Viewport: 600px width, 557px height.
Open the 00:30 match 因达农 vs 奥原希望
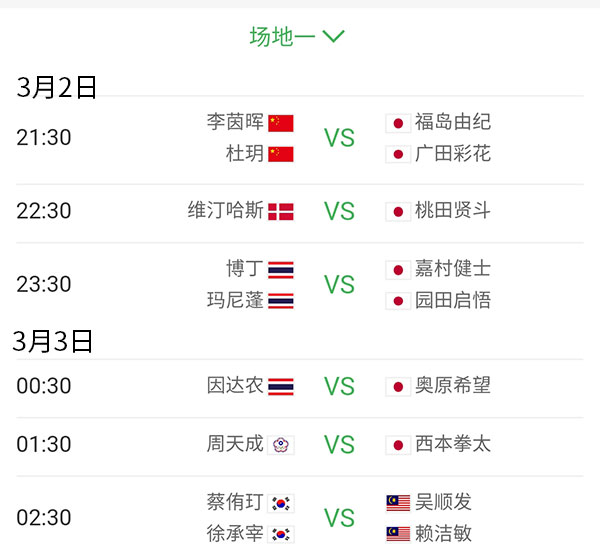point(338,386)
